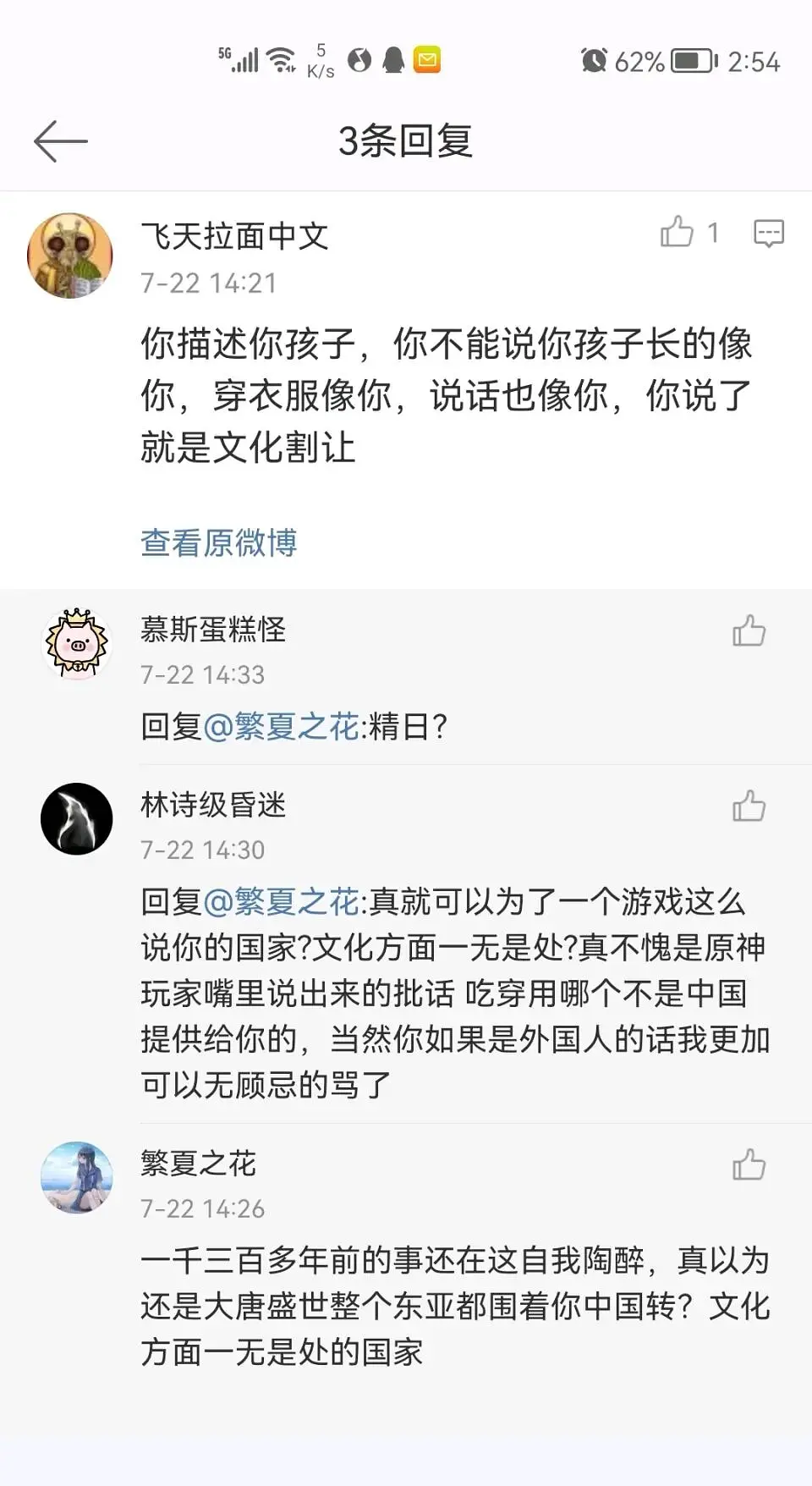Open 查看原微博 link
The width and height of the screenshot is (812, 1486).
click(x=219, y=542)
